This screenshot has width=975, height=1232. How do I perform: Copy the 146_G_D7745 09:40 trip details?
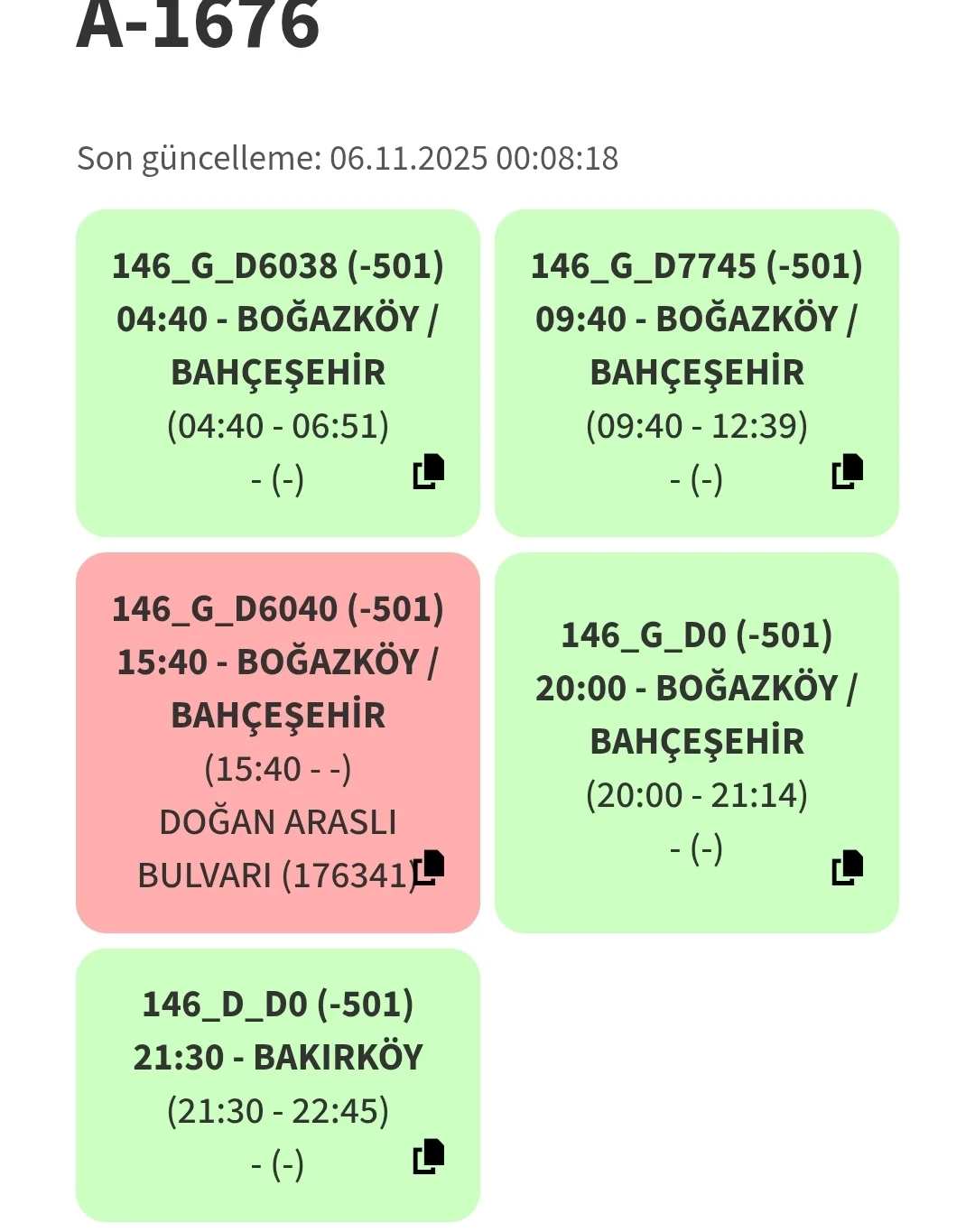click(848, 471)
